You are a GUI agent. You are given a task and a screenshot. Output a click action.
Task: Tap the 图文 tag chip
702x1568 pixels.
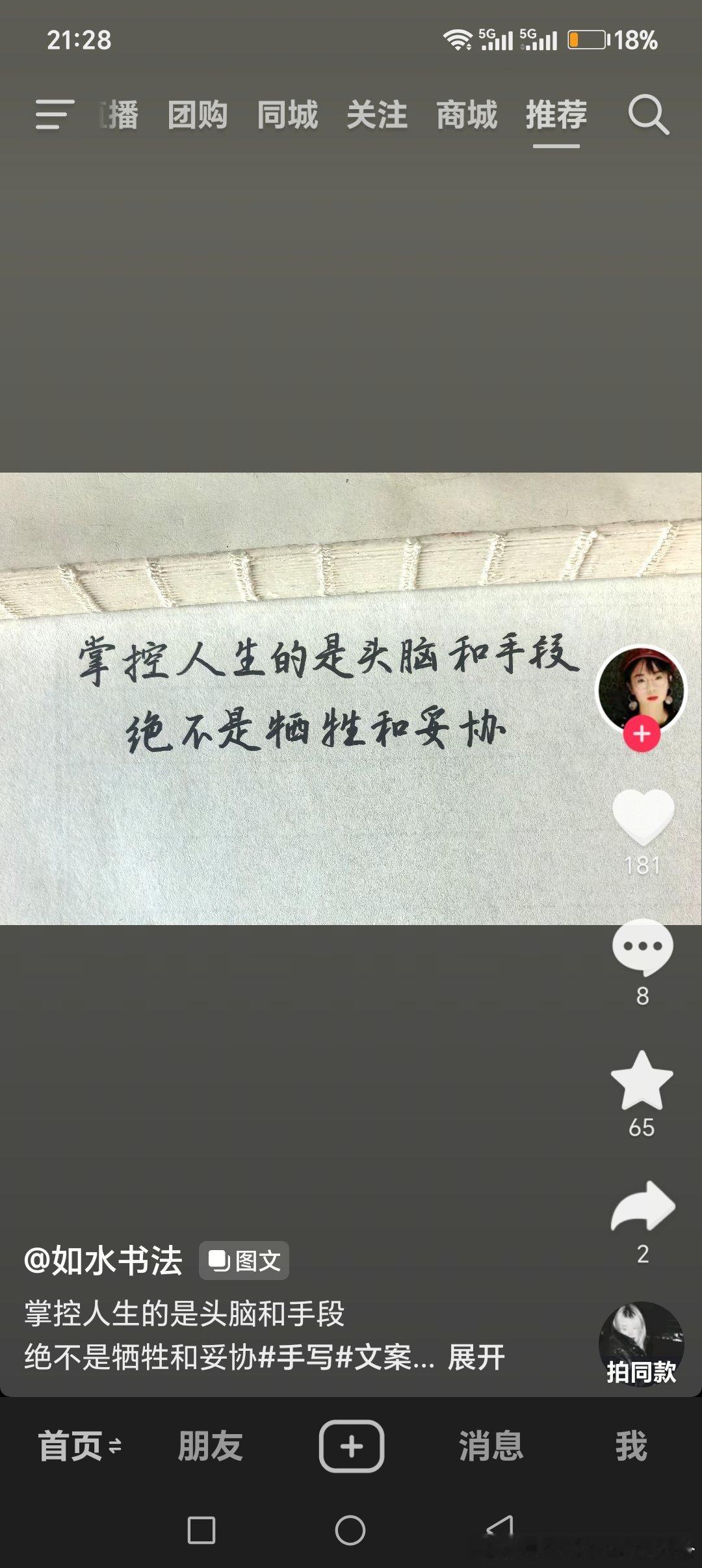(244, 1261)
